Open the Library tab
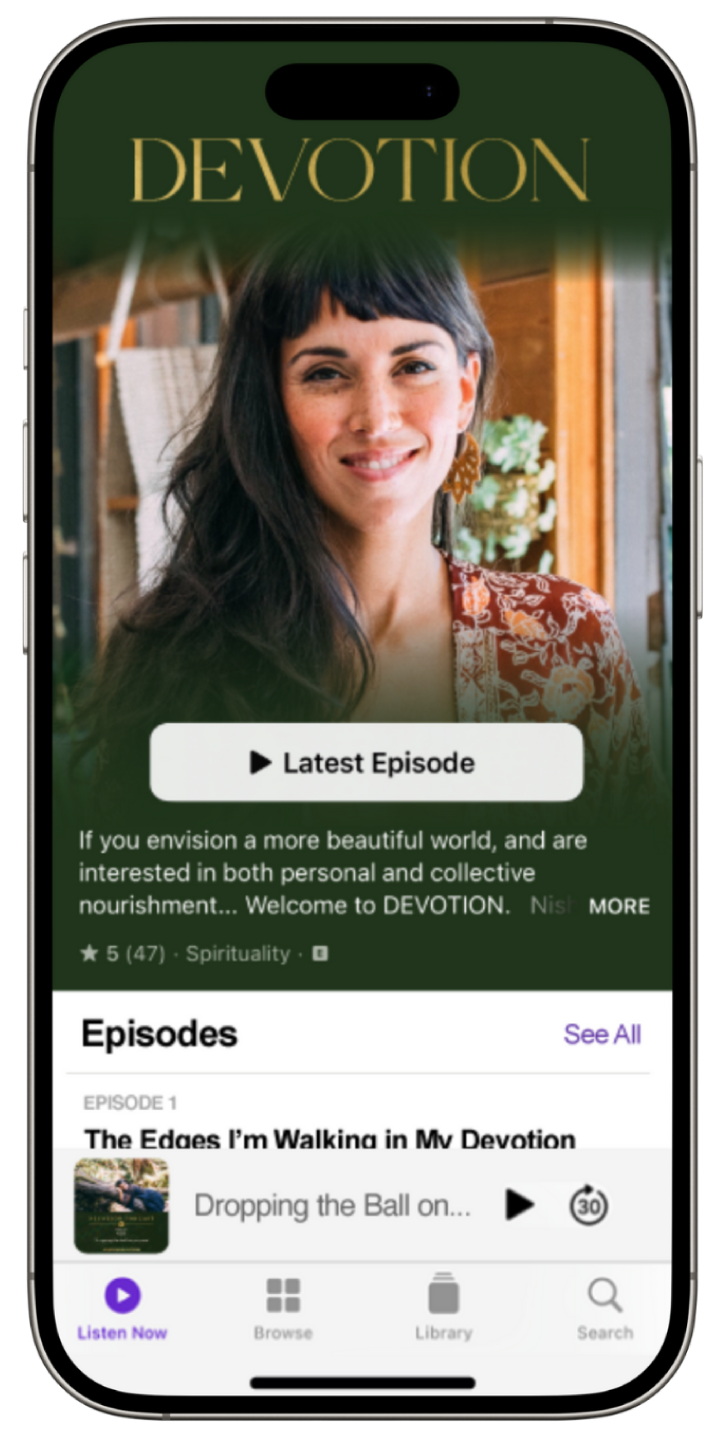 click(x=443, y=1309)
